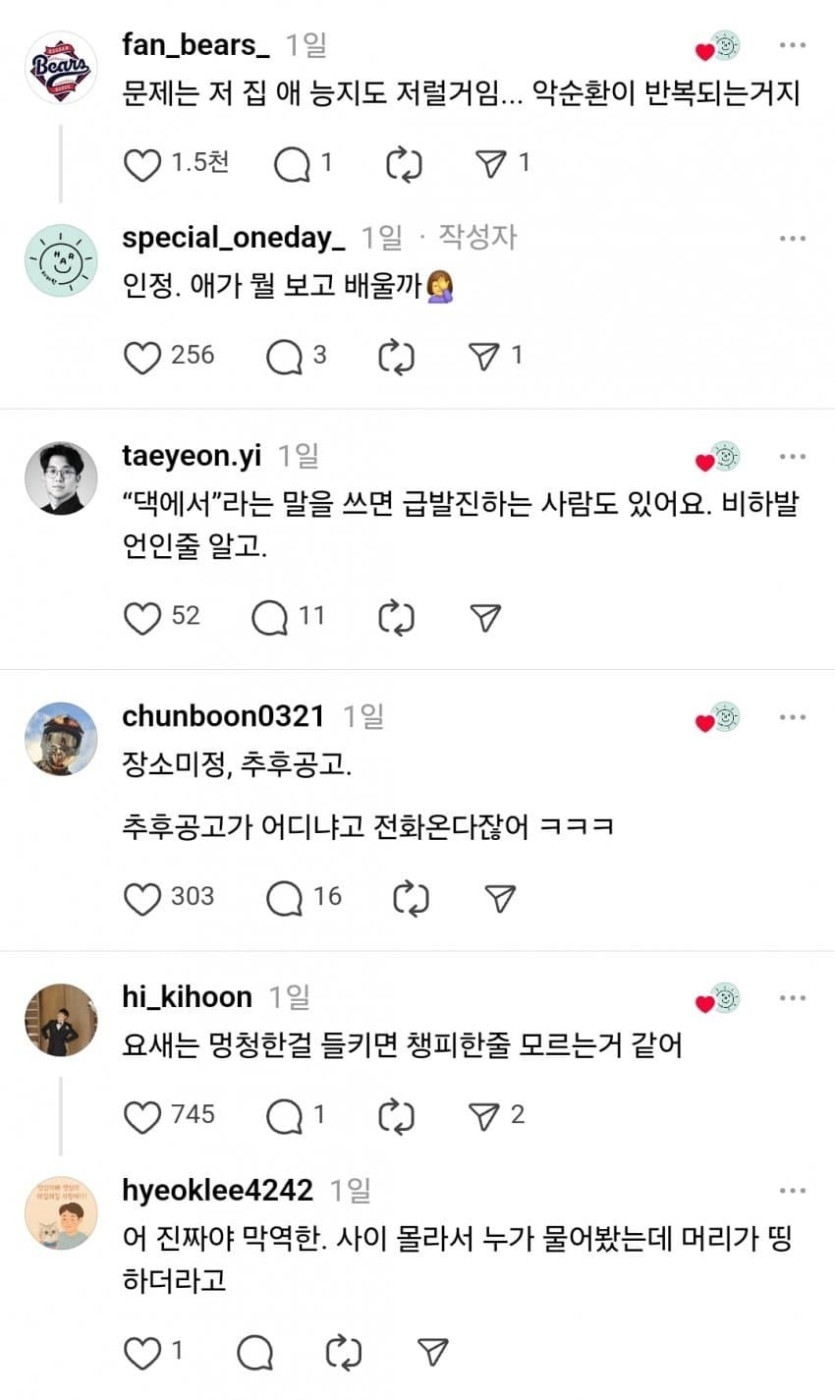Screen dimensions: 835x1400
Task: Like hi_kihoon's comment
Action: (x=143, y=1115)
